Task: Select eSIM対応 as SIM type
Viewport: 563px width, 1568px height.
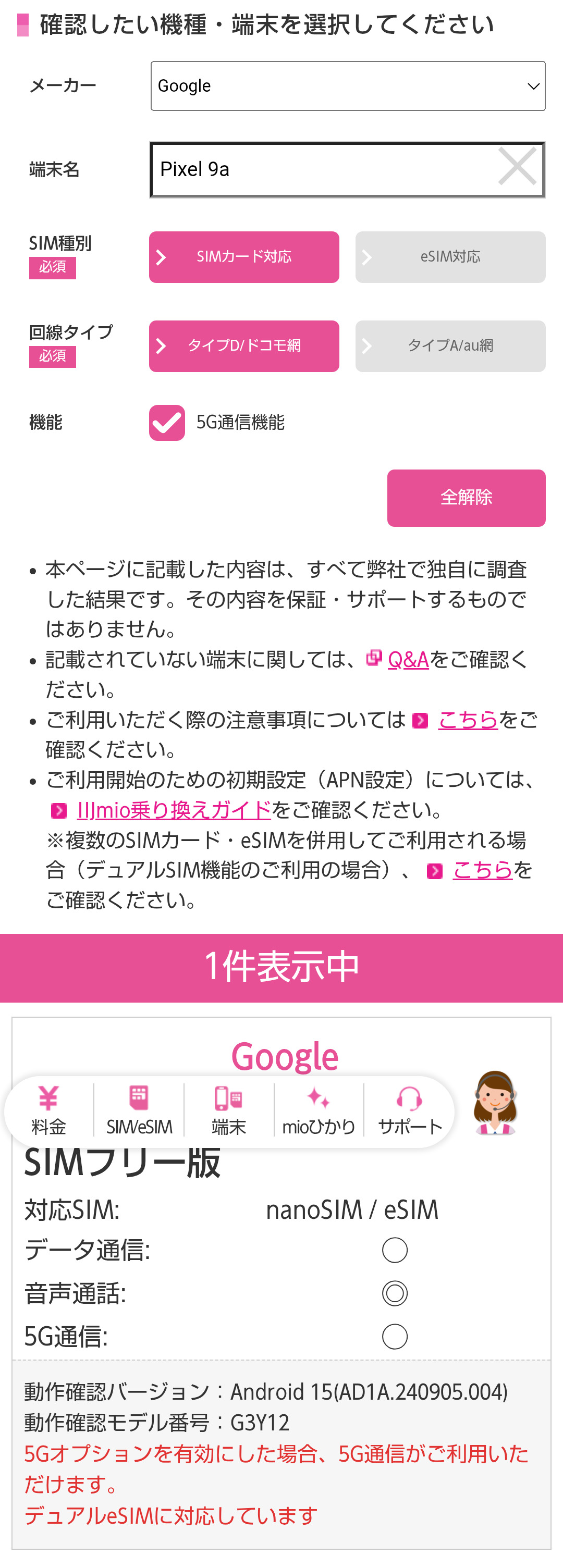Action: tap(450, 257)
